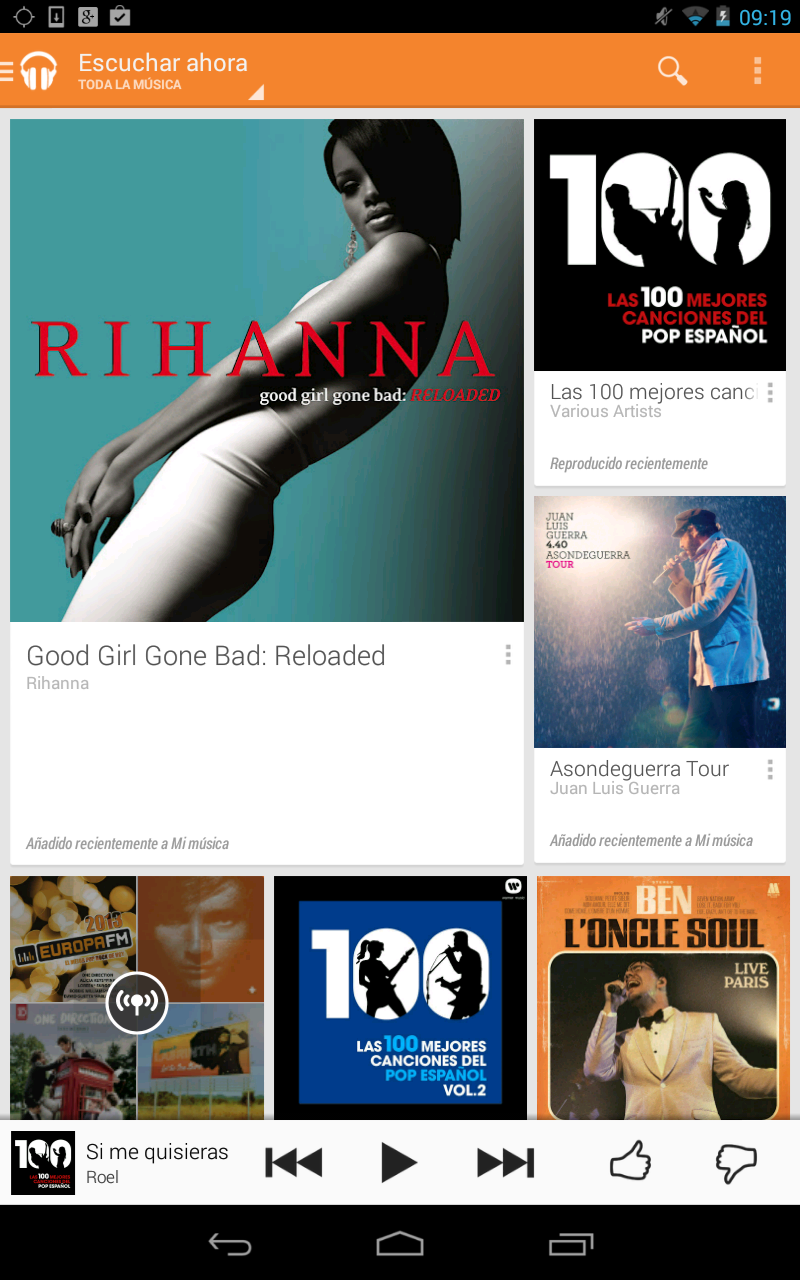Screen dimensions: 800x1280
Task: Show options for Las 100 mejores canciones
Action: tap(770, 393)
